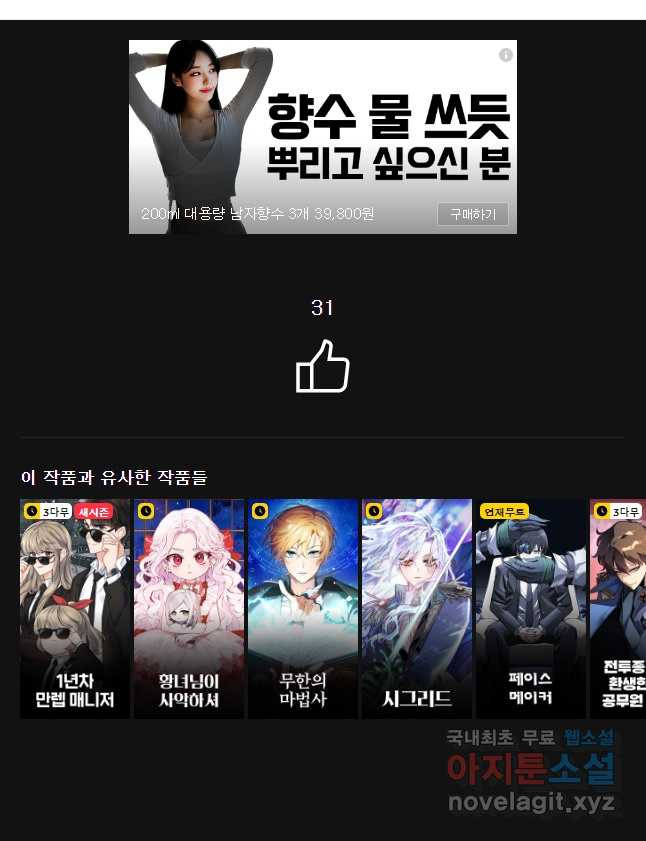646x841 pixels.
Task: Open the 전투종 환생한 공무원 webtoon
Action: pyautogui.click(x=618, y=608)
